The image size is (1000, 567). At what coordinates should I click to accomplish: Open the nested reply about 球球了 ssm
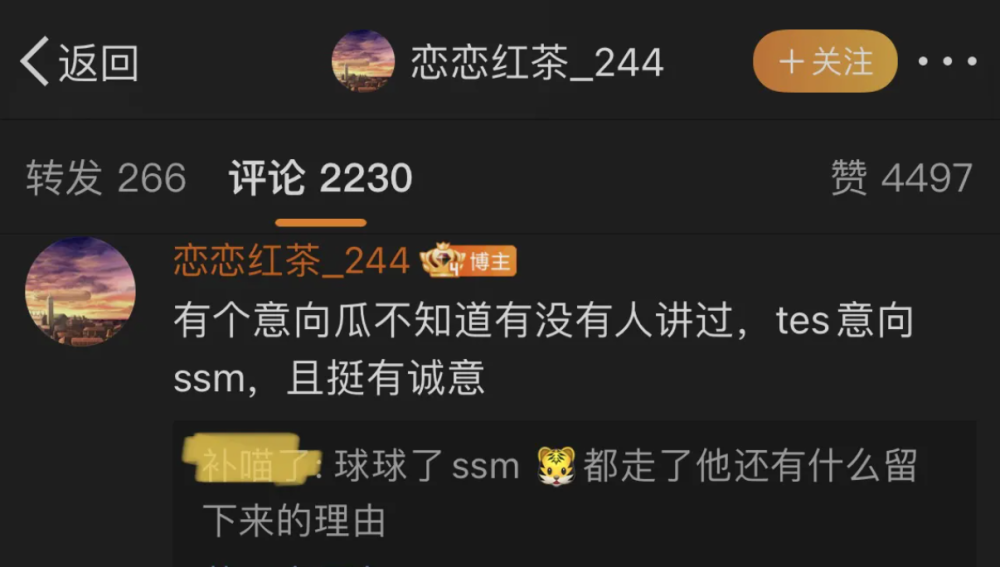coord(560,492)
